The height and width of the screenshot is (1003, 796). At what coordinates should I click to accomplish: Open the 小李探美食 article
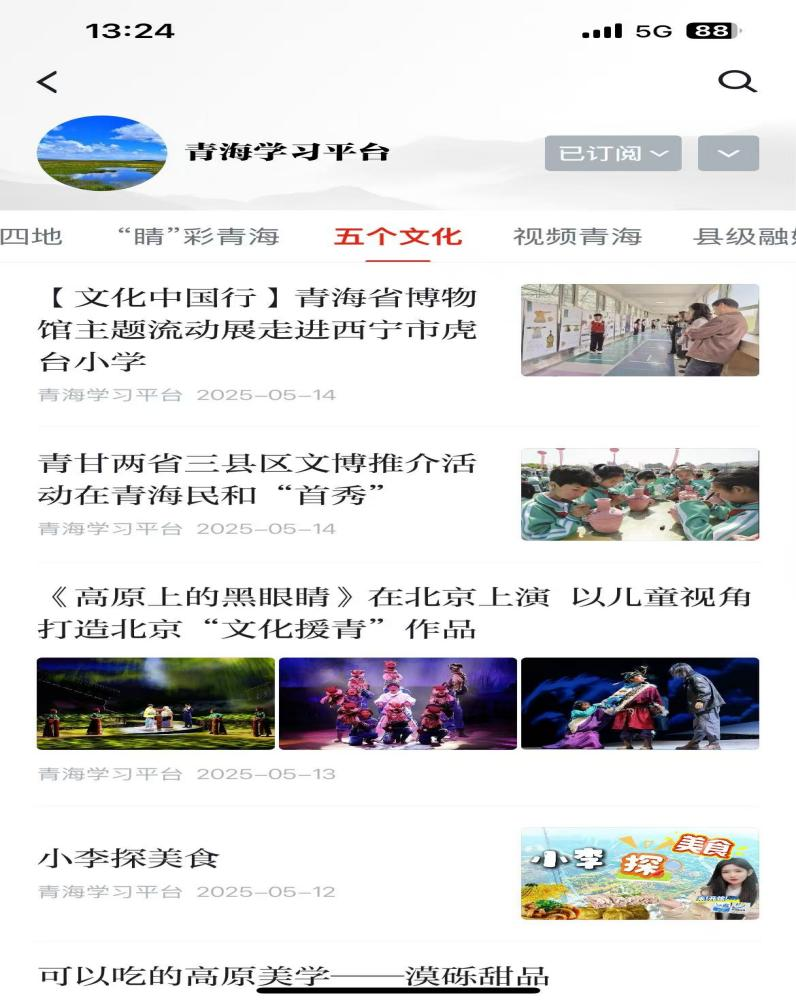click(128, 858)
